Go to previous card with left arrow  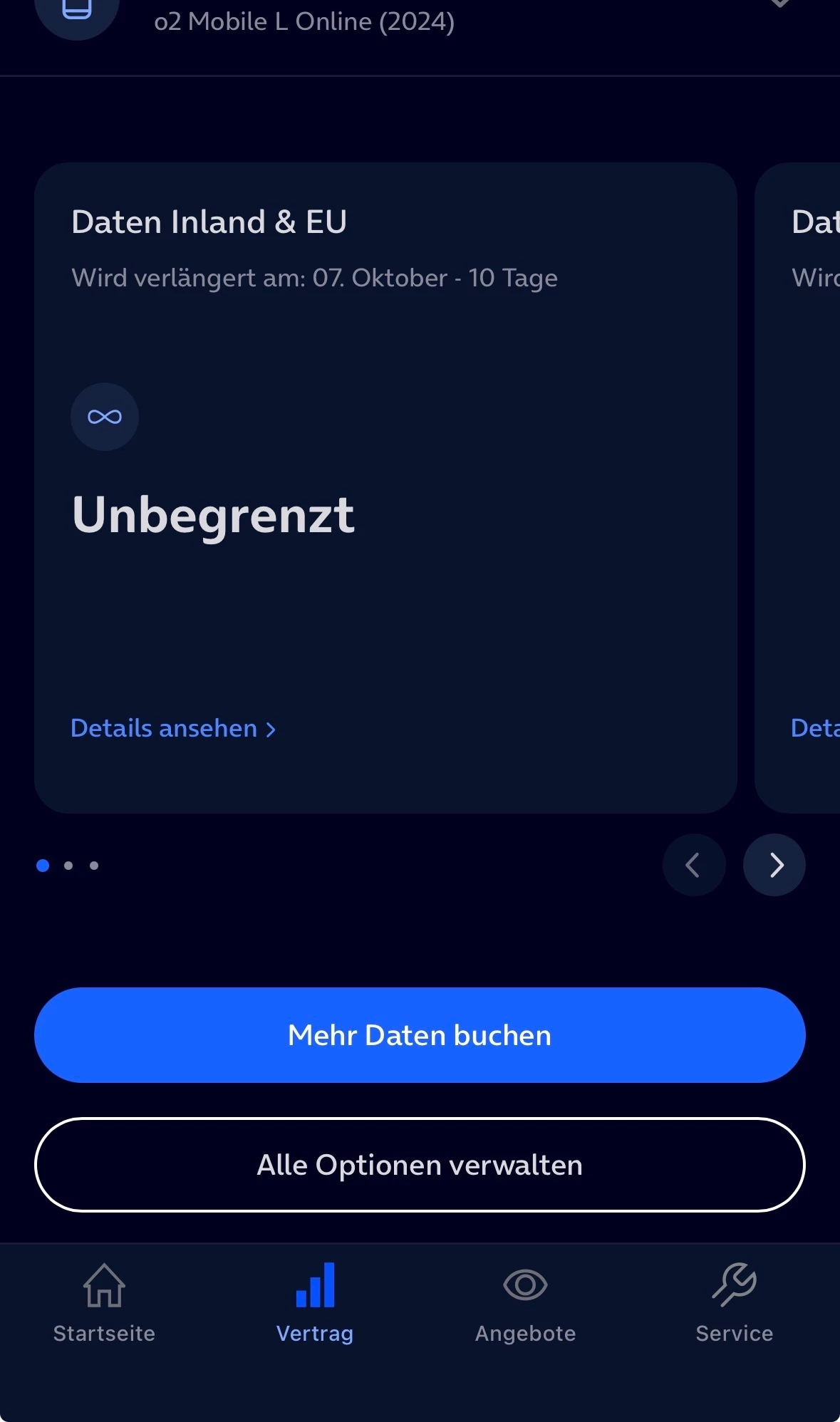tap(693, 865)
